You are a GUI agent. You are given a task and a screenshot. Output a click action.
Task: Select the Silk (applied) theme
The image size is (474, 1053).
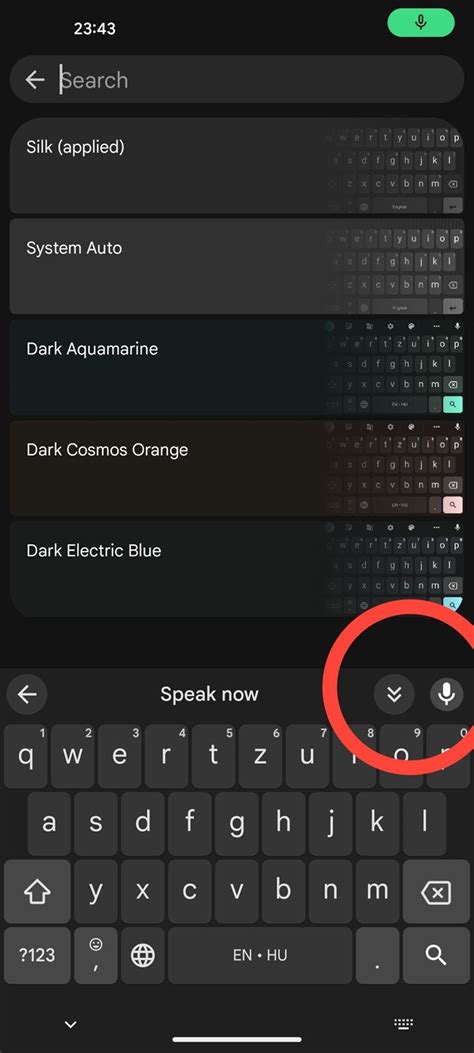(237, 166)
